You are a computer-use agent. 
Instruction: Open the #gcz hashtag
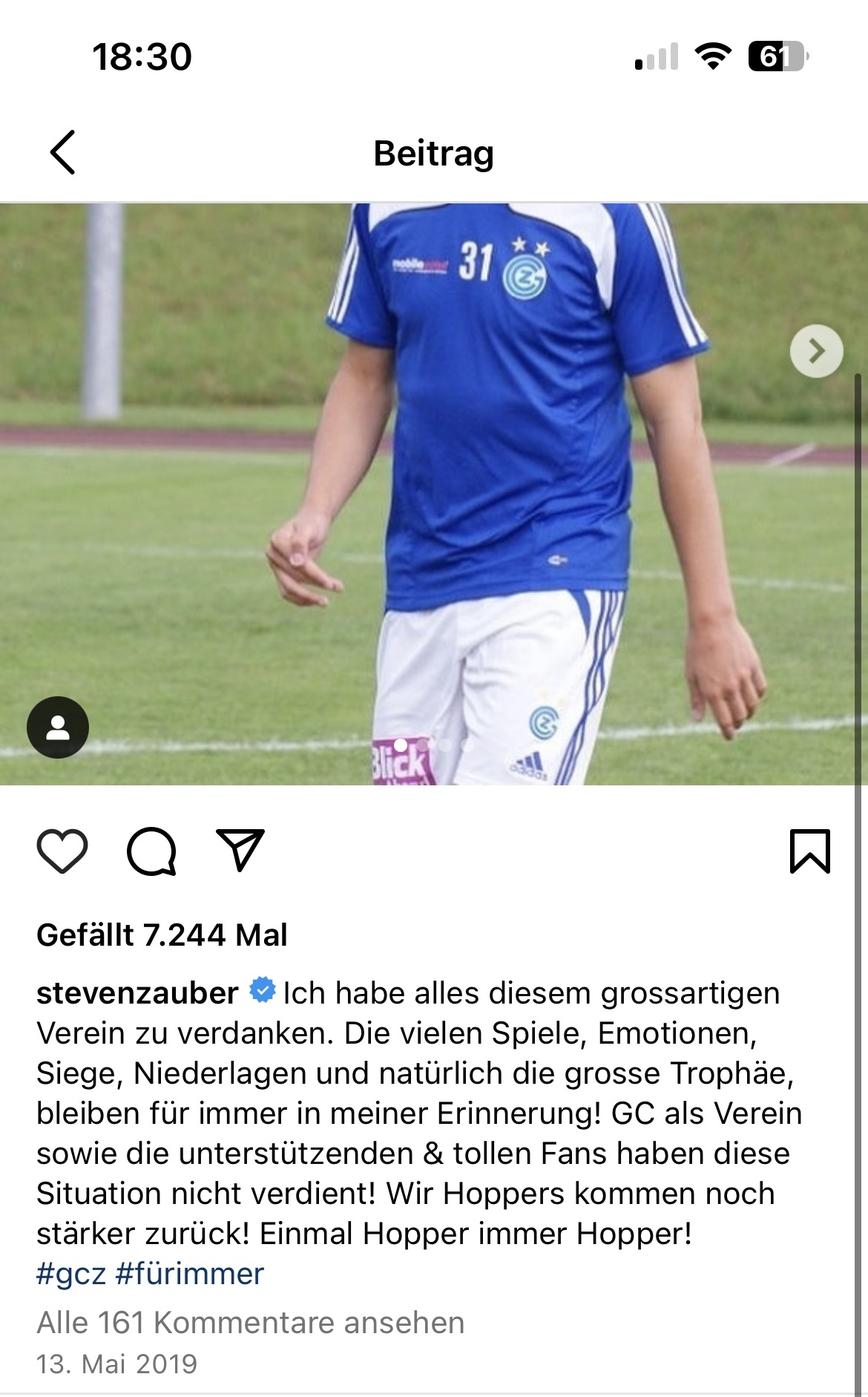click(x=71, y=1274)
